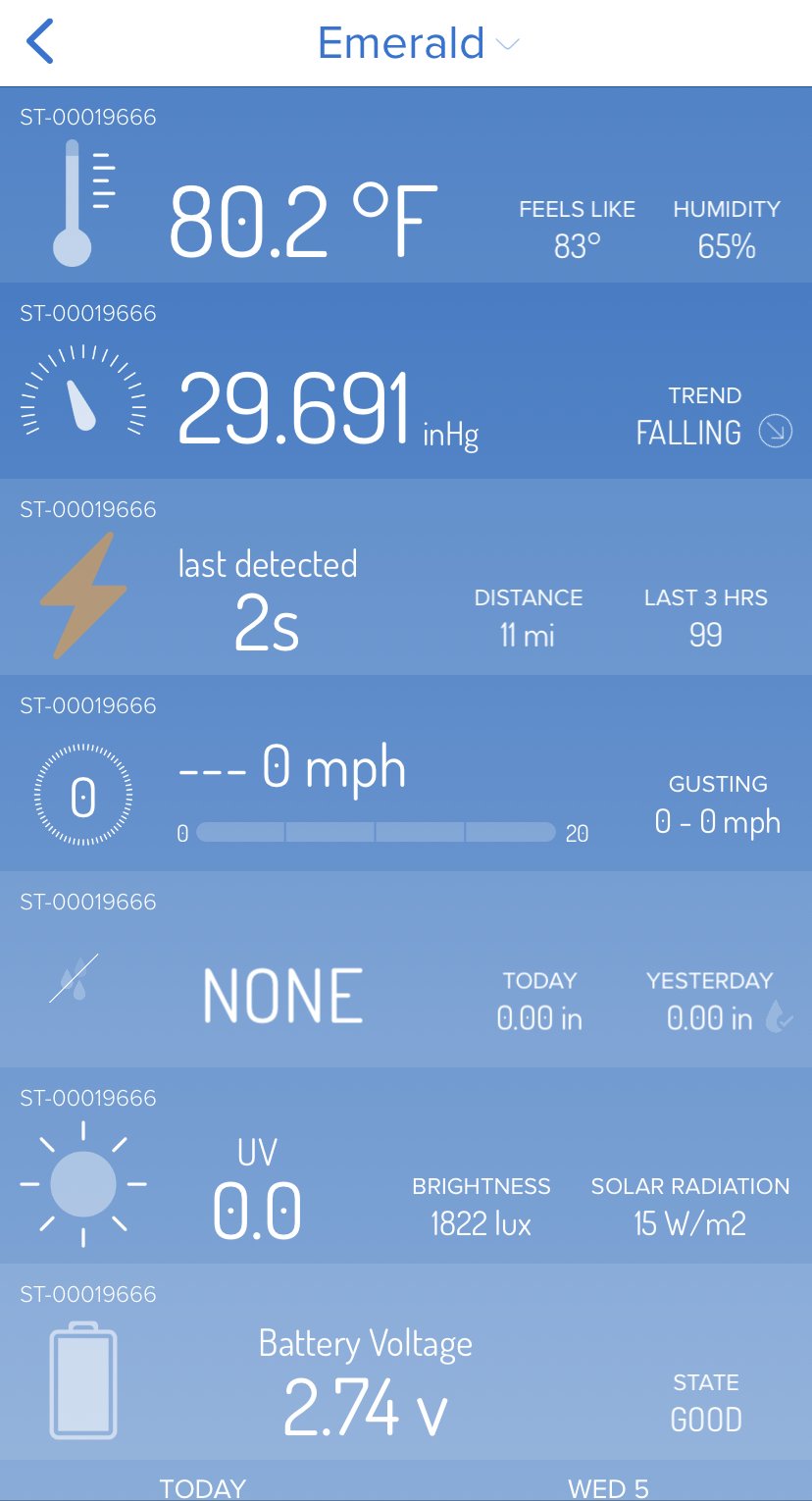Viewport: 812px width, 1501px height.
Task: Go back with the top-left arrow
Action: pyautogui.click(x=40, y=42)
